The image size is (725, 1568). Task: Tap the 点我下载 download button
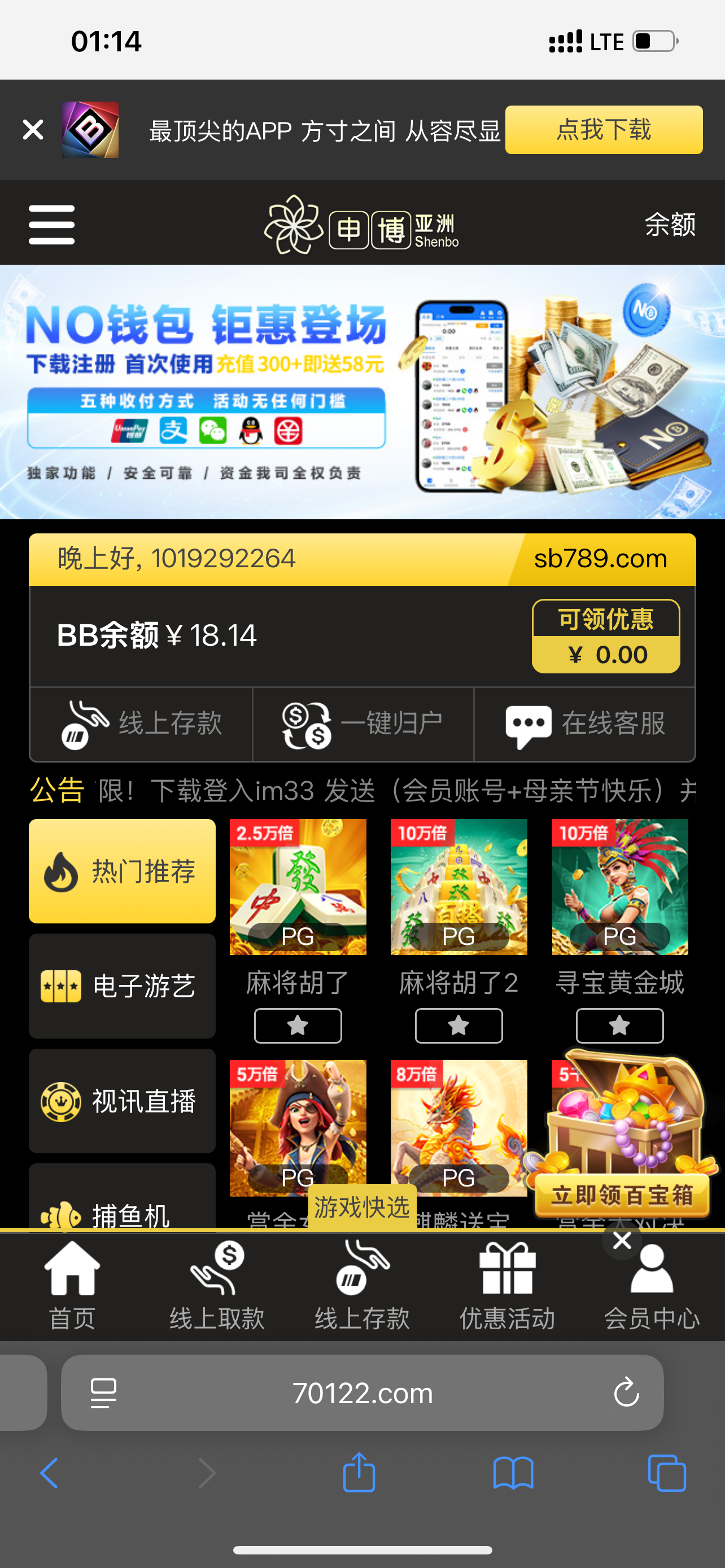603,130
